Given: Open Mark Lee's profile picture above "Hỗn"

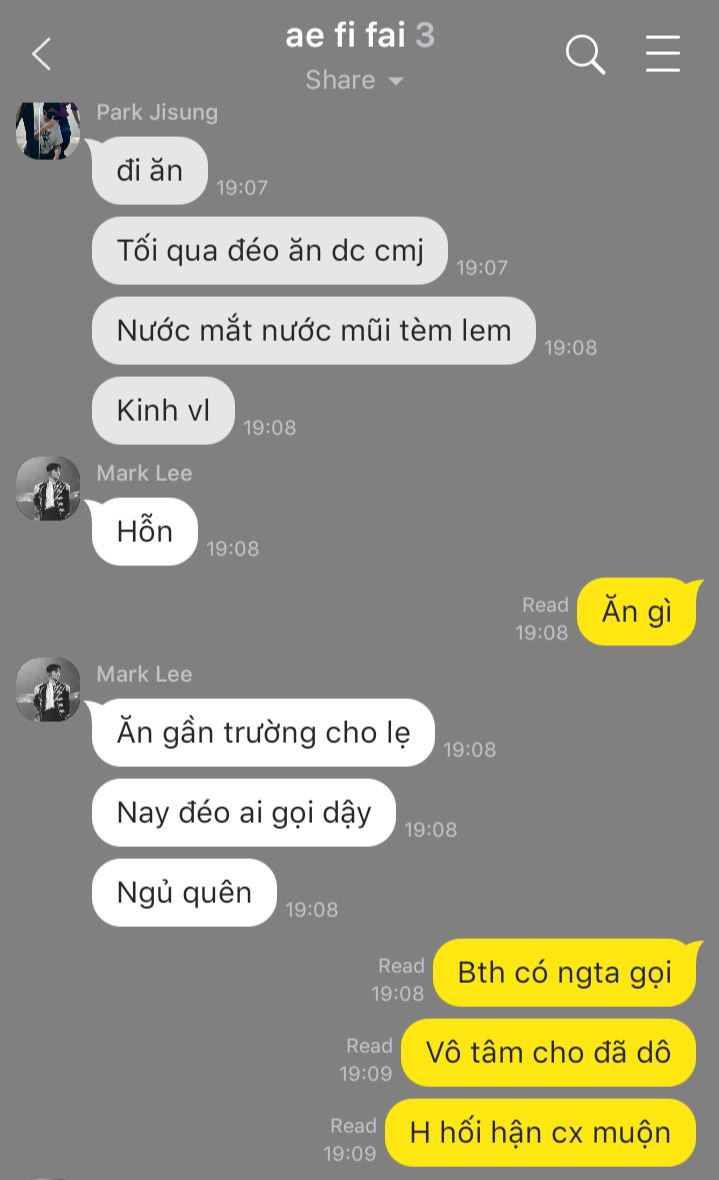Looking at the screenshot, I should (48, 488).
